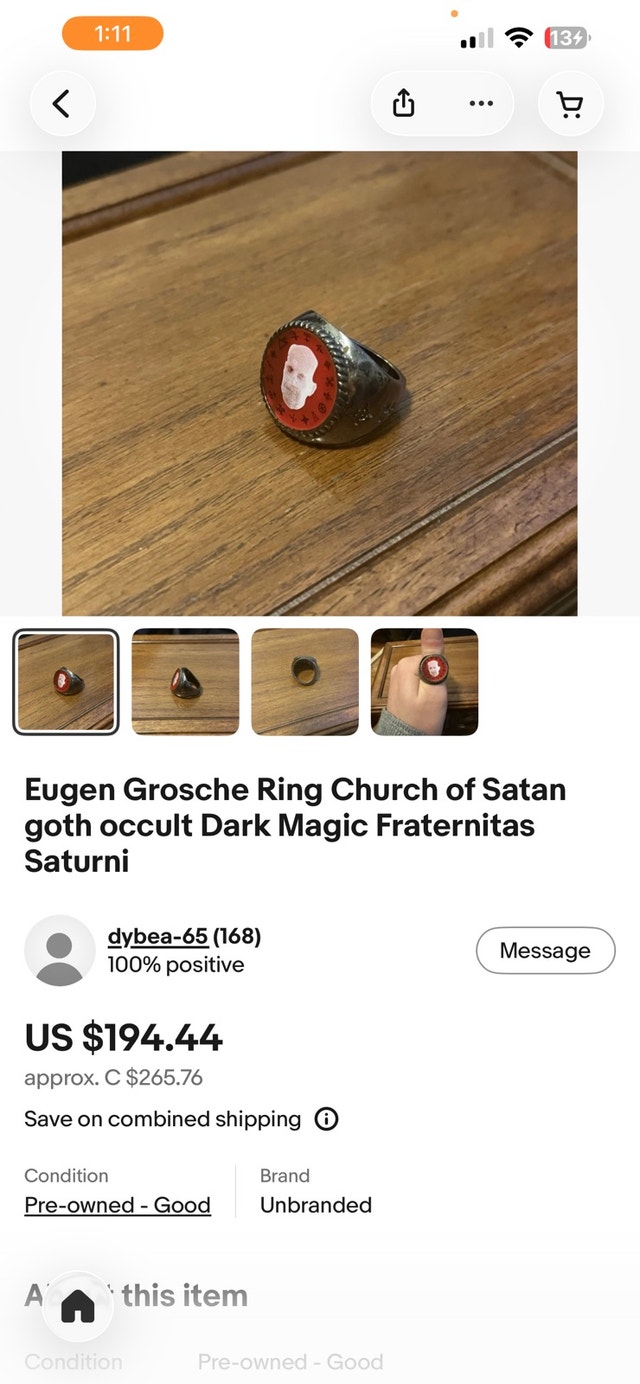Open combined shipping info icon
The height and width of the screenshot is (1384, 640).
click(326, 1119)
